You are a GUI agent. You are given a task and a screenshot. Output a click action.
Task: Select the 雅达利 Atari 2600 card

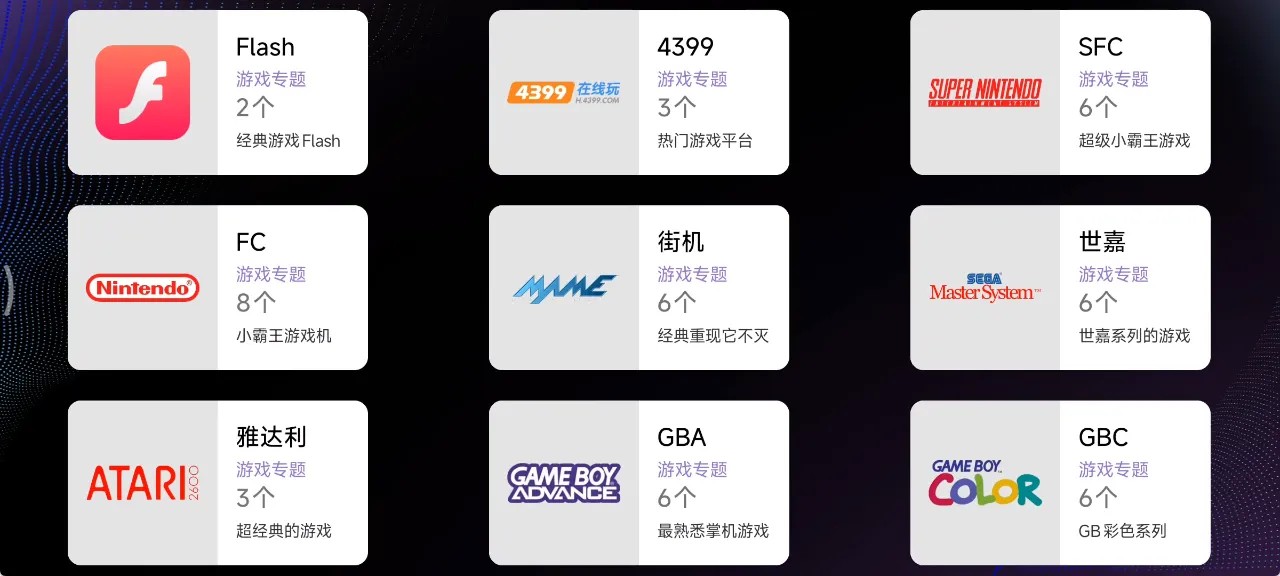click(x=218, y=483)
